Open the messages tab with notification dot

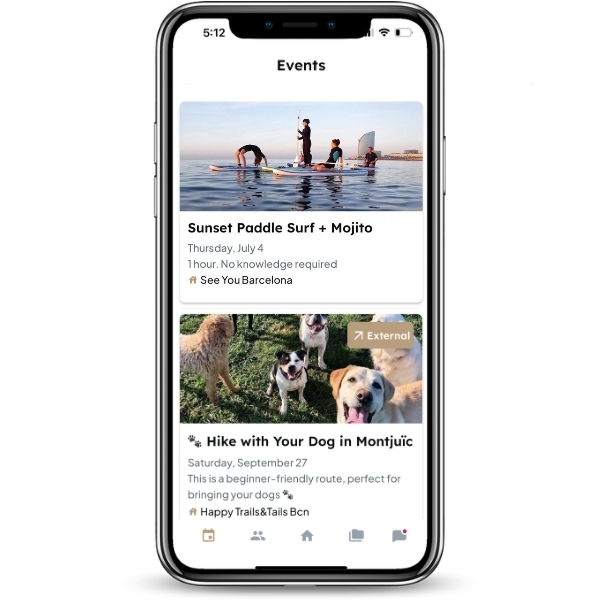pos(399,536)
